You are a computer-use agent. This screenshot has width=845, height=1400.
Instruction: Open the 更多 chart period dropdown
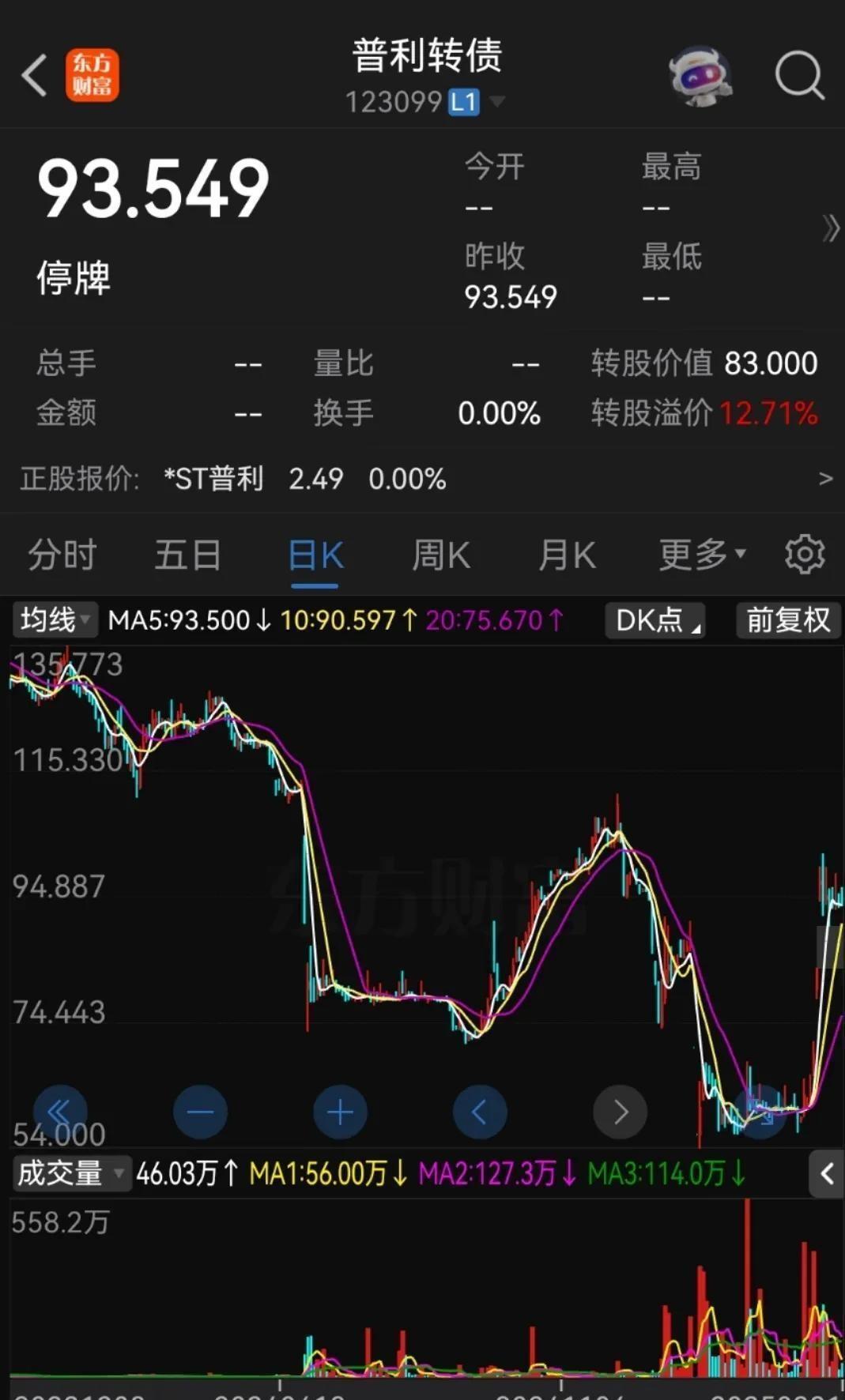click(x=702, y=555)
